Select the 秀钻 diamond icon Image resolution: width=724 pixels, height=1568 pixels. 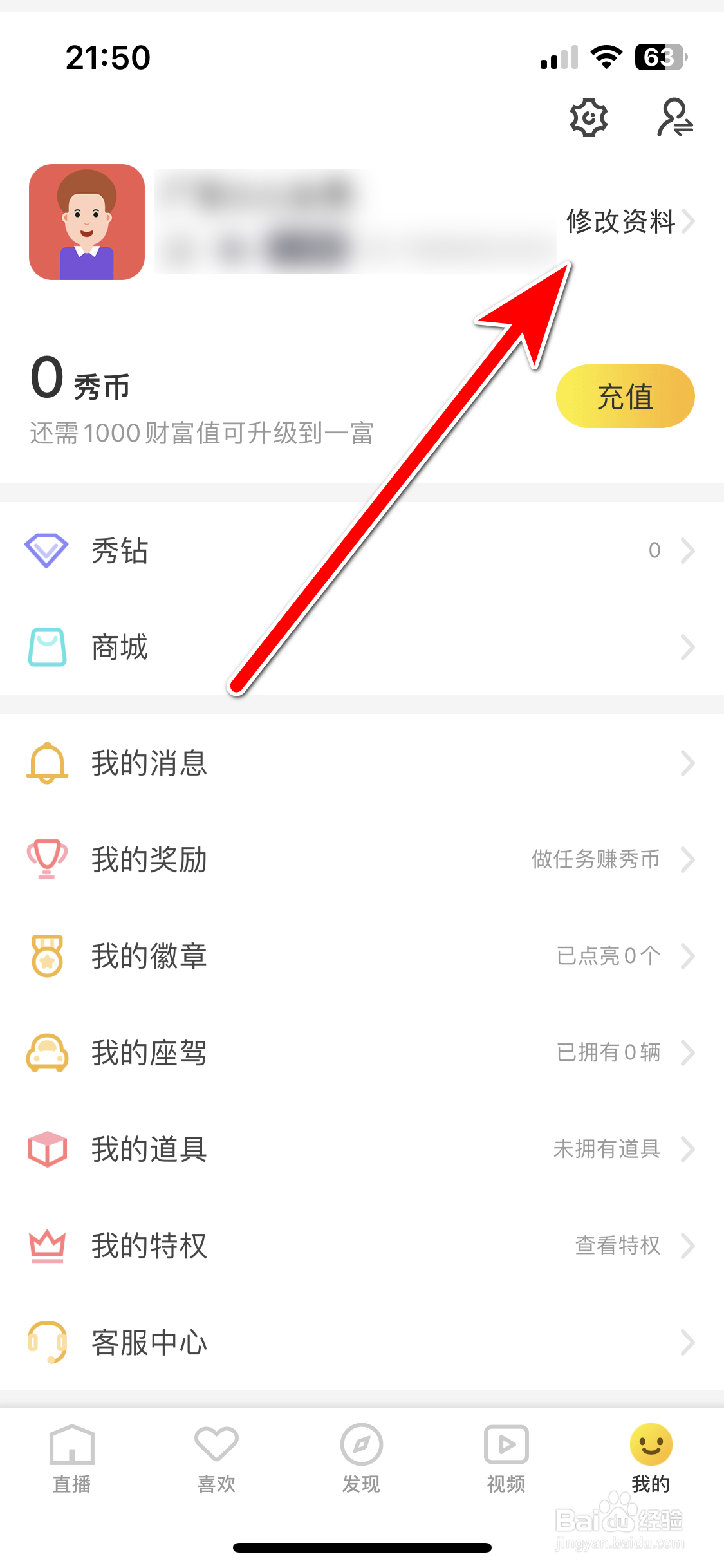(x=46, y=550)
